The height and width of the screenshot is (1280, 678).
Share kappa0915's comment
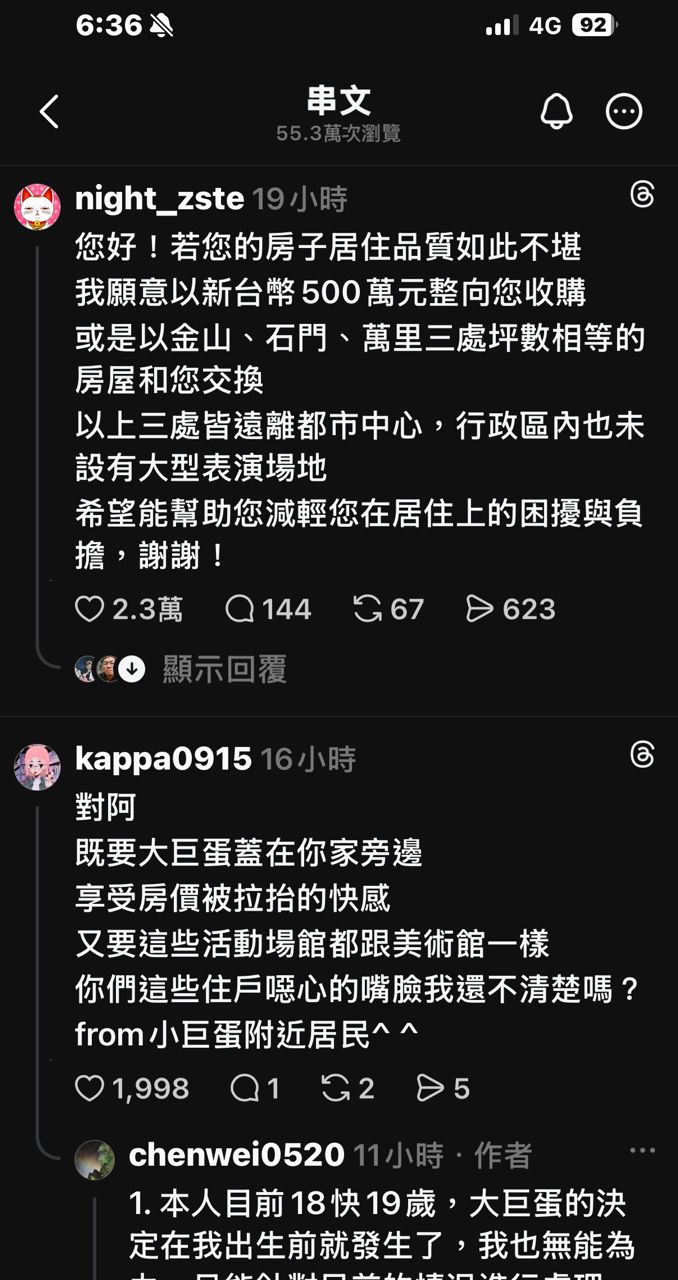tap(430, 1088)
